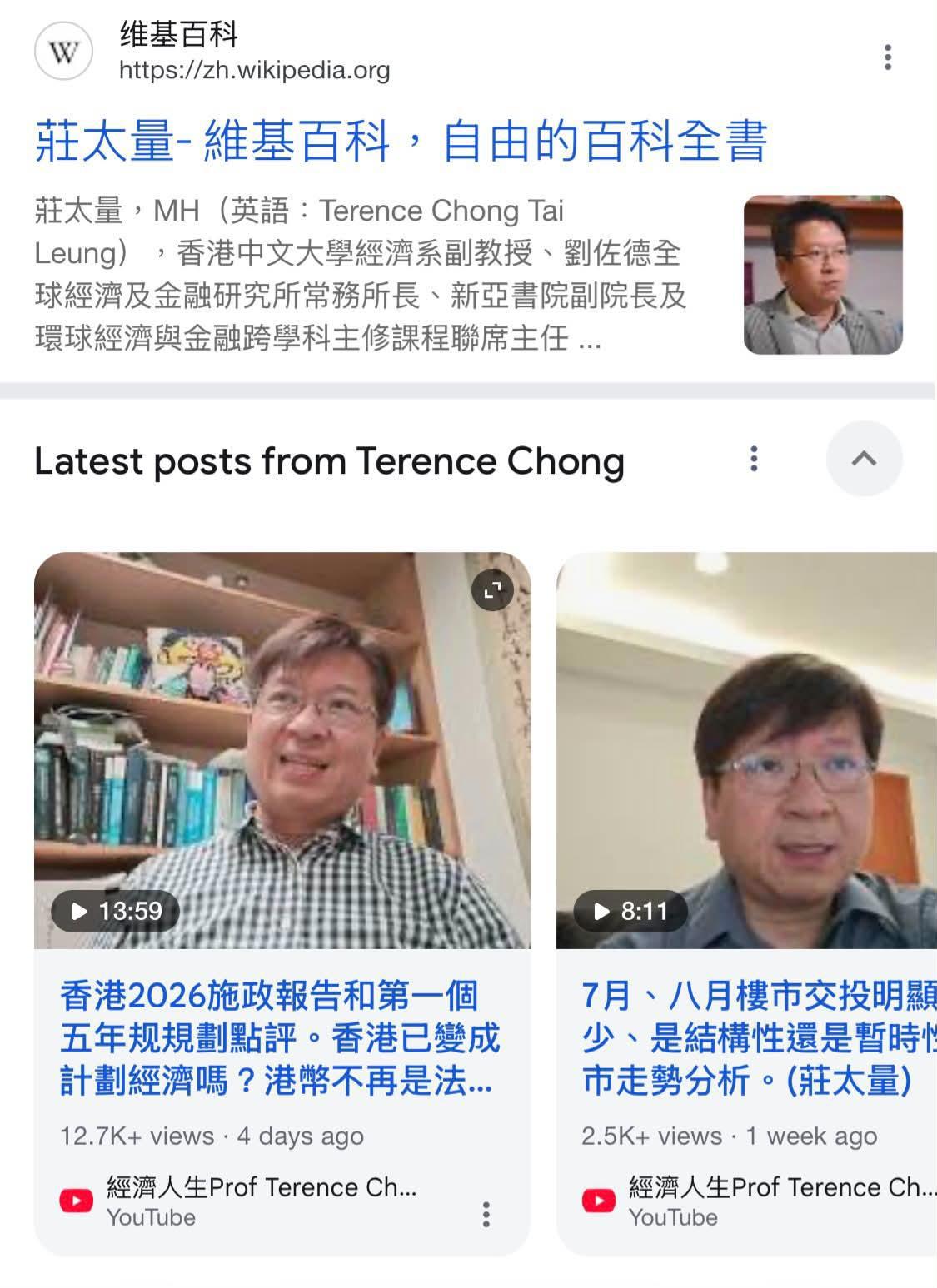Open the Wikipedia result's portrait thumbnail
Image resolution: width=937 pixels, height=1288 pixels.
tap(823, 275)
